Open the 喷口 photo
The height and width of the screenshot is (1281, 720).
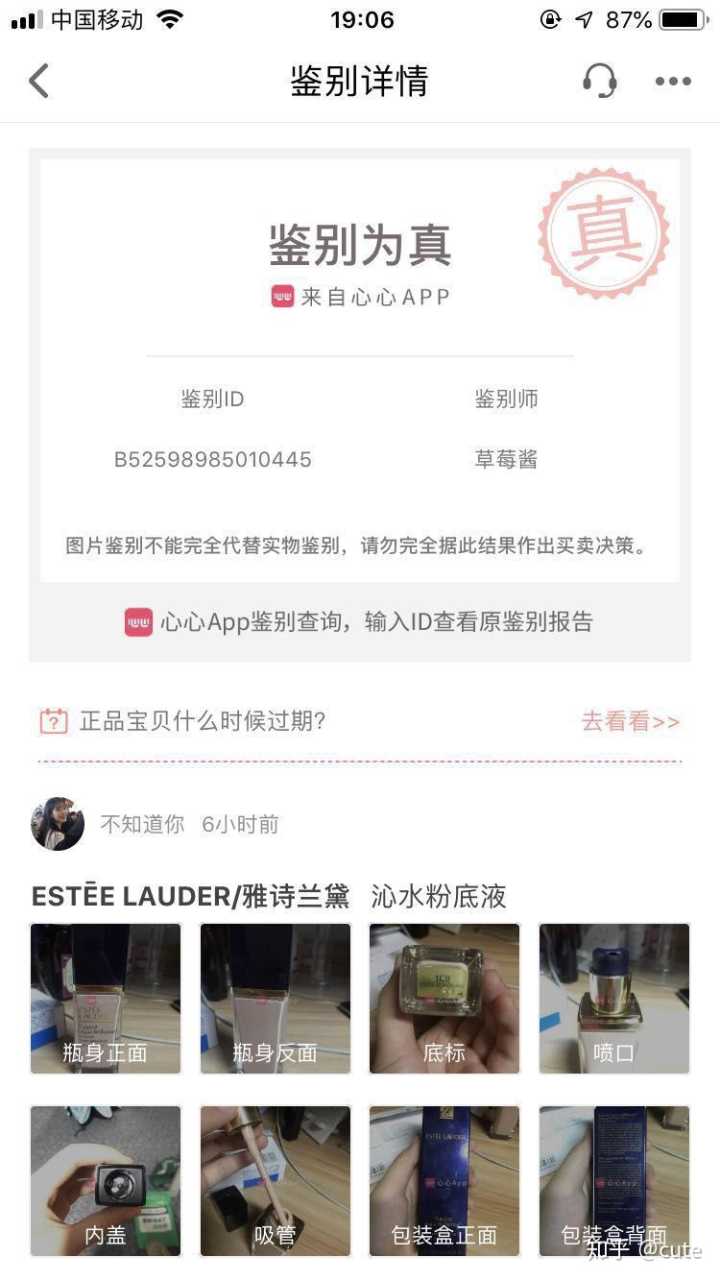click(614, 998)
